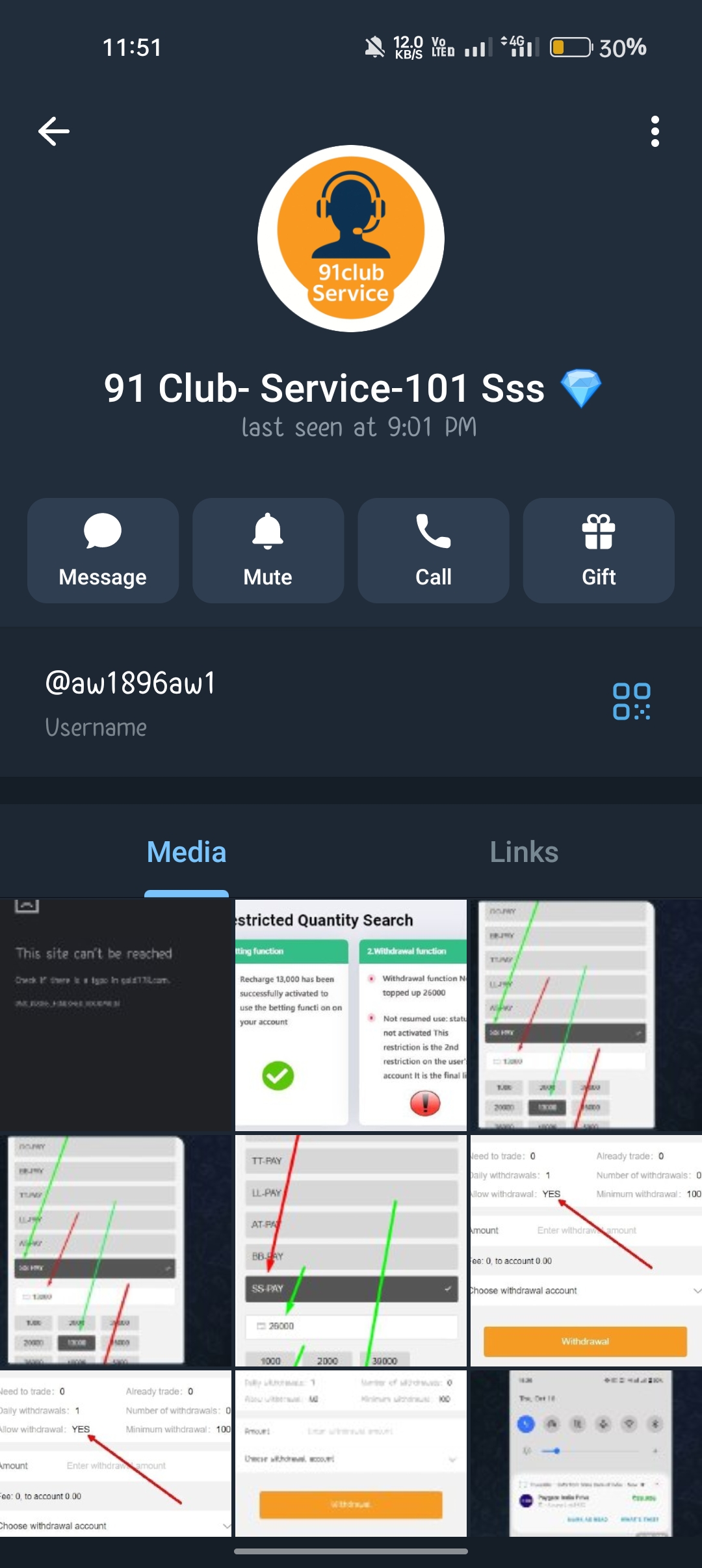Go back using the top-left arrow
Image resolution: width=702 pixels, height=1568 pixels.
pos(54,132)
